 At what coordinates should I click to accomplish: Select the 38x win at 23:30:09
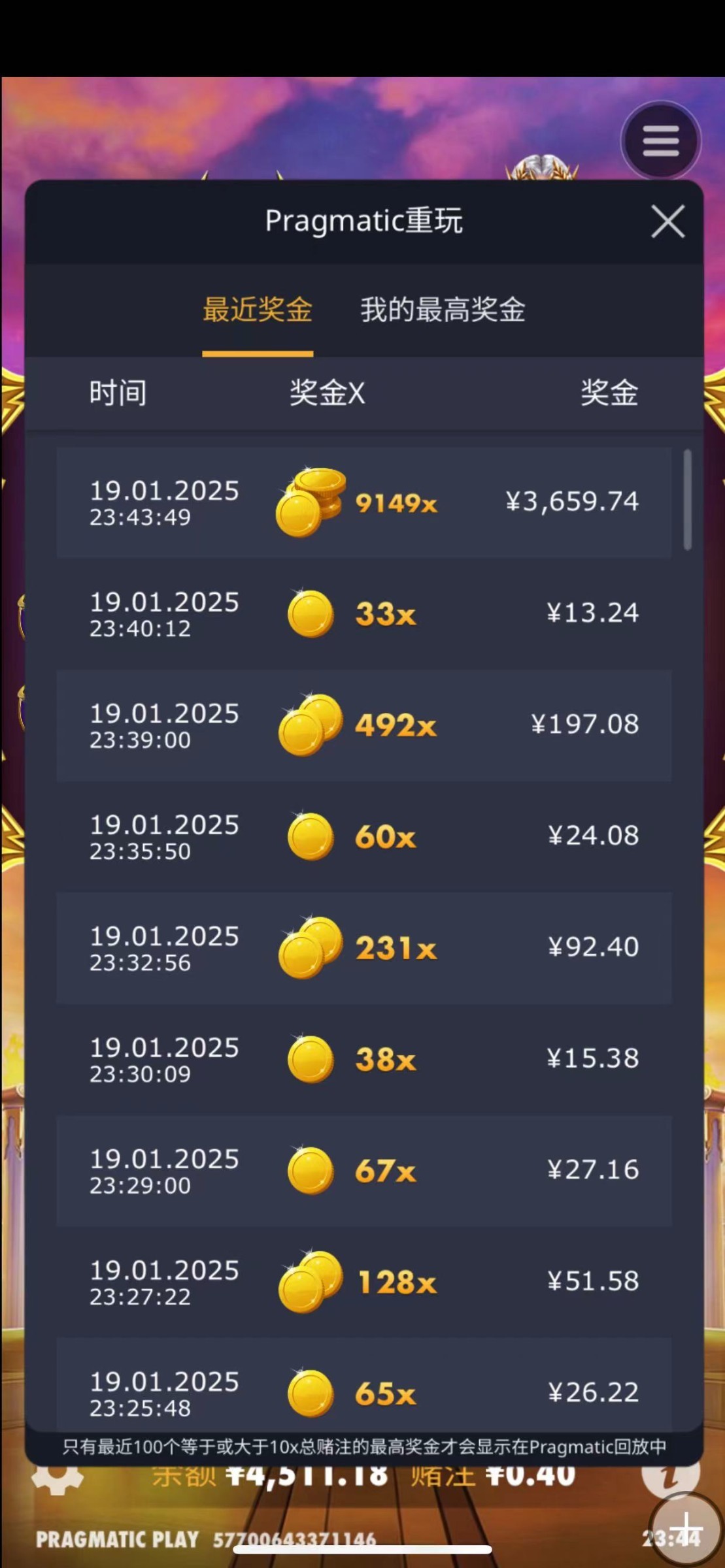[x=364, y=1060]
